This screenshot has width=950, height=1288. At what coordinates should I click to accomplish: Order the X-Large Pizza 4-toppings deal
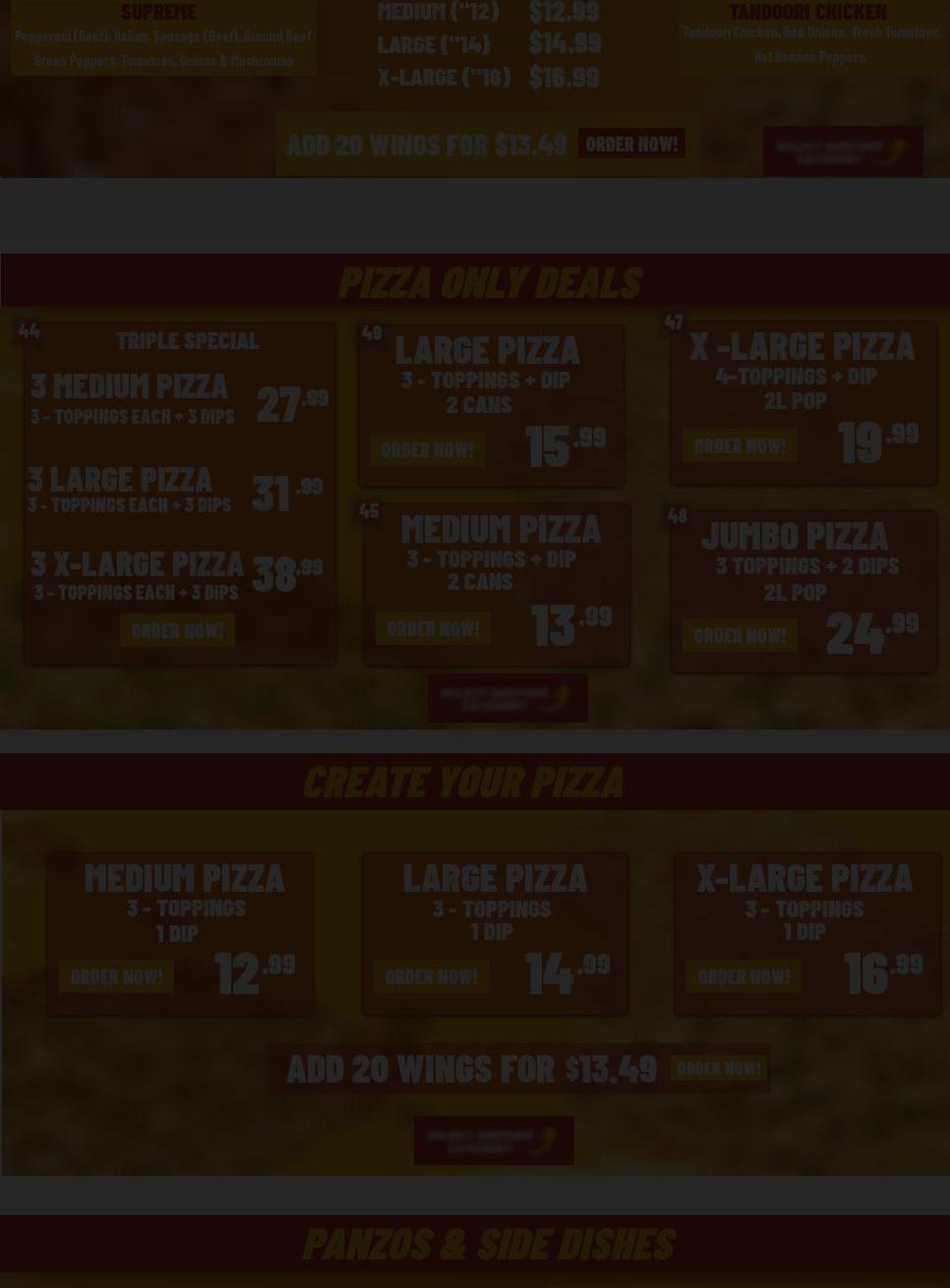pyautogui.click(x=740, y=446)
